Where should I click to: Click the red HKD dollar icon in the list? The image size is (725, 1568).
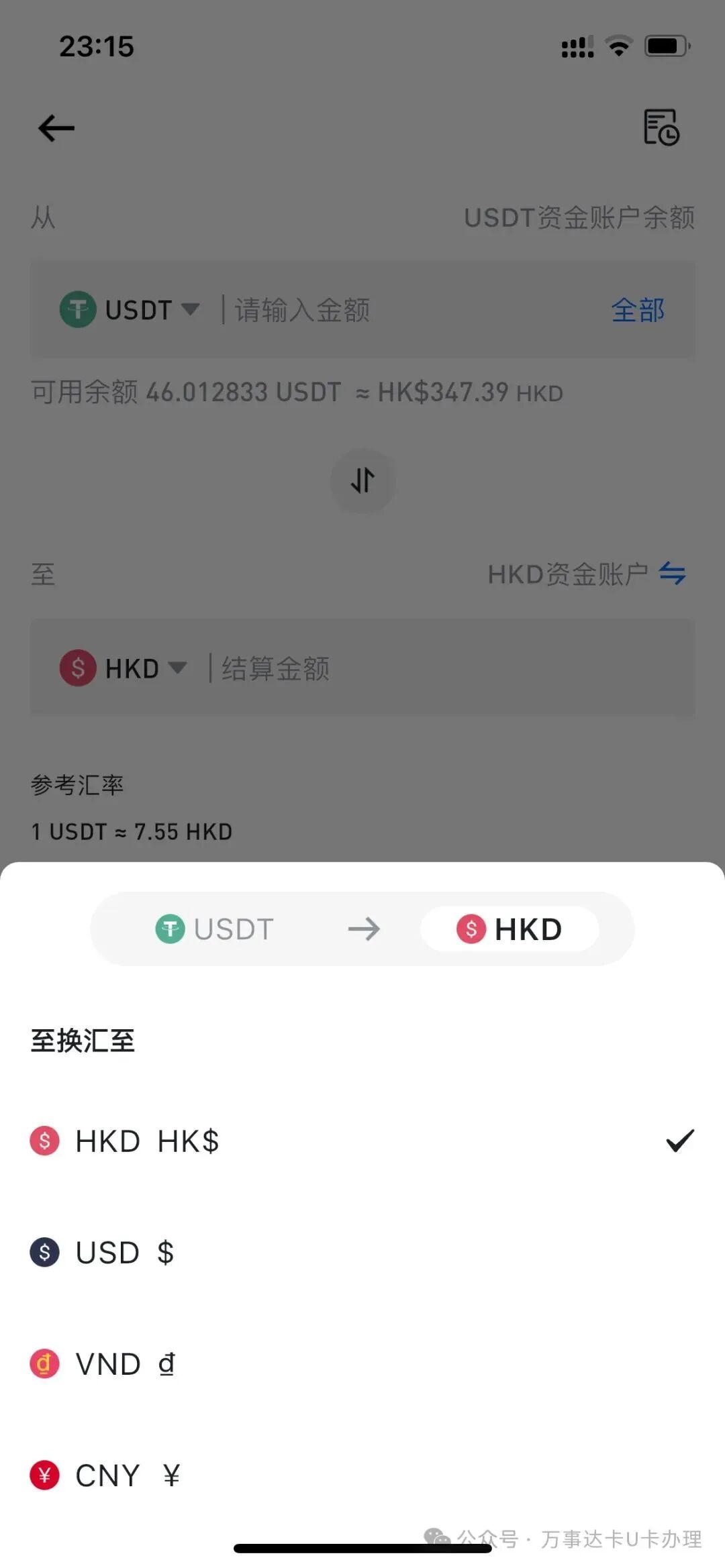pyautogui.click(x=44, y=1140)
